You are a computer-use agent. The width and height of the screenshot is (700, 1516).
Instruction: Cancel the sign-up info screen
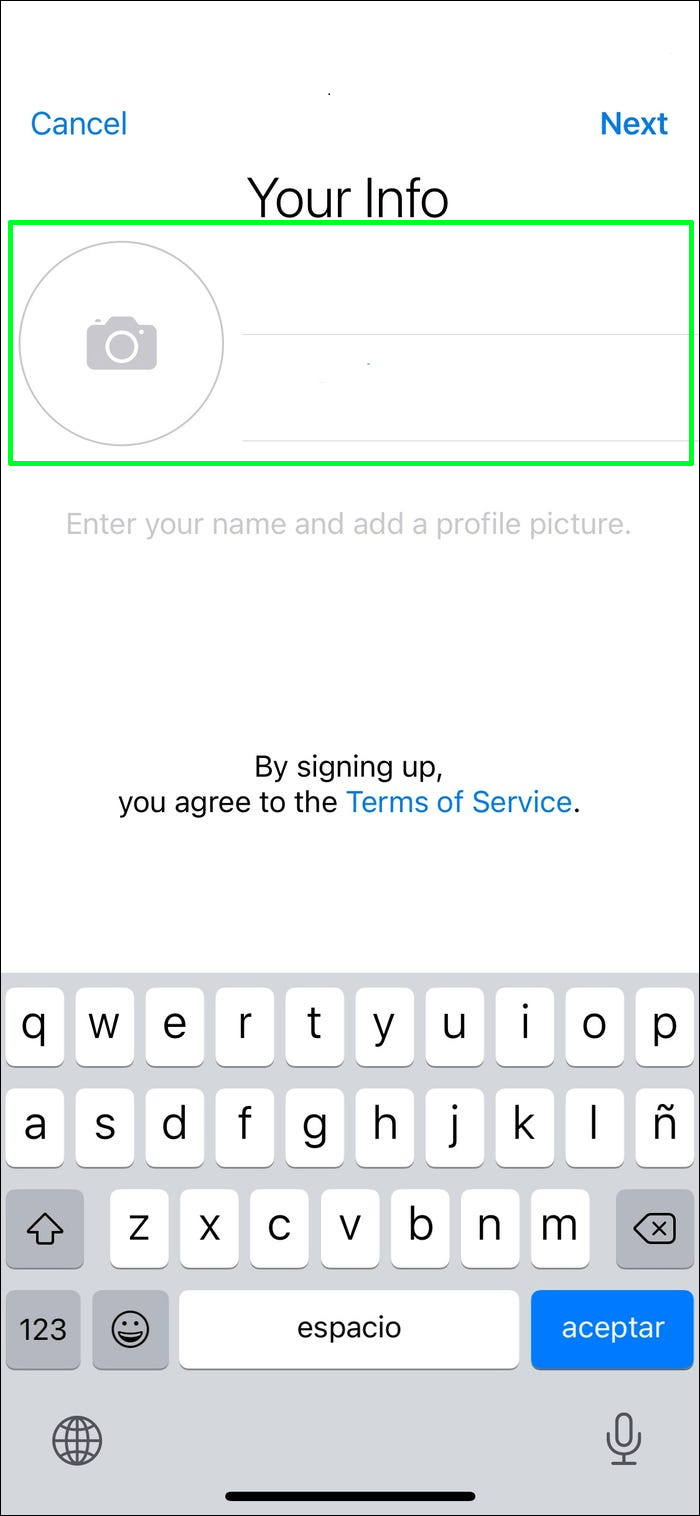point(79,124)
